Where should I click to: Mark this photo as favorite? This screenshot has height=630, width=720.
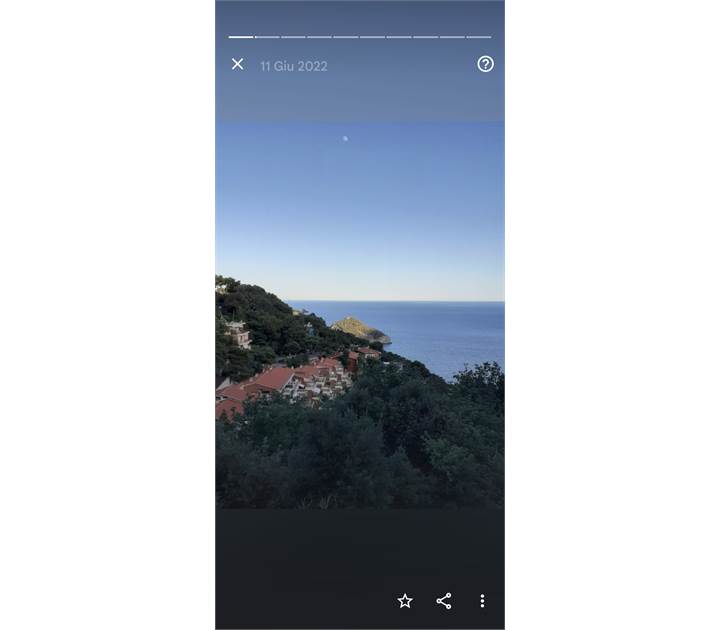(x=405, y=601)
